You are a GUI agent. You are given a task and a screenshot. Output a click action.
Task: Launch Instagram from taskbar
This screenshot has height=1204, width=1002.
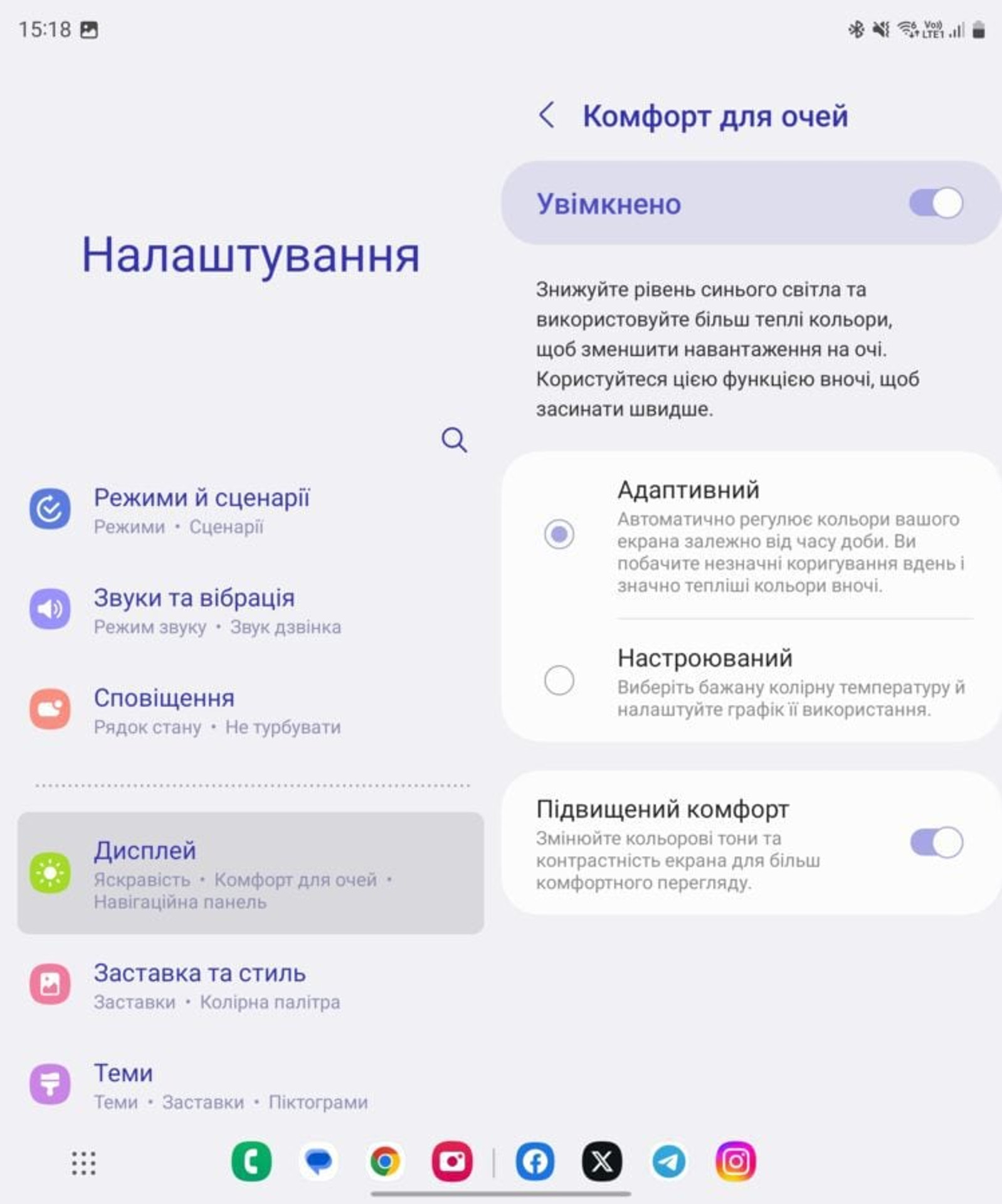click(x=736, y=1161)
